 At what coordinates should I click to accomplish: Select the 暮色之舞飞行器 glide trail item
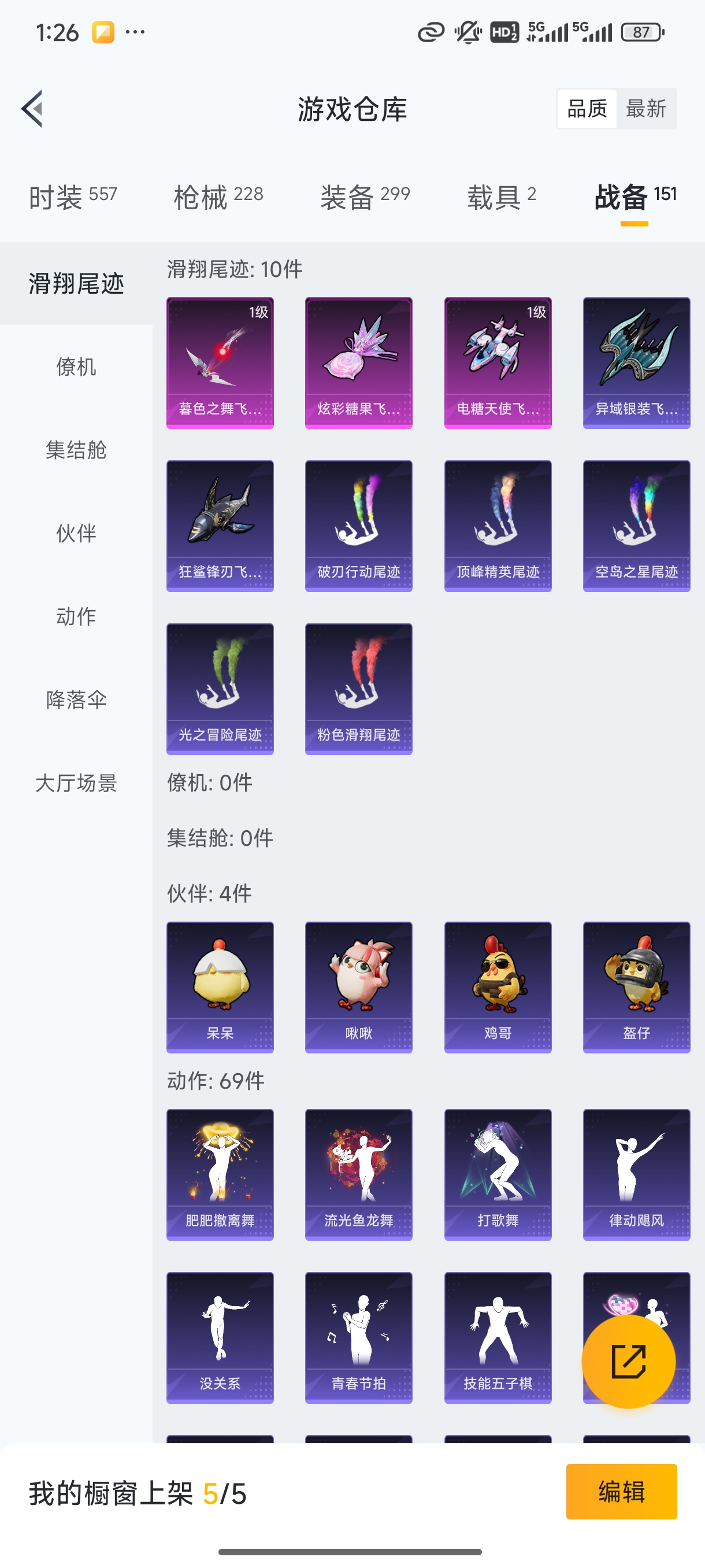(220, 362)
